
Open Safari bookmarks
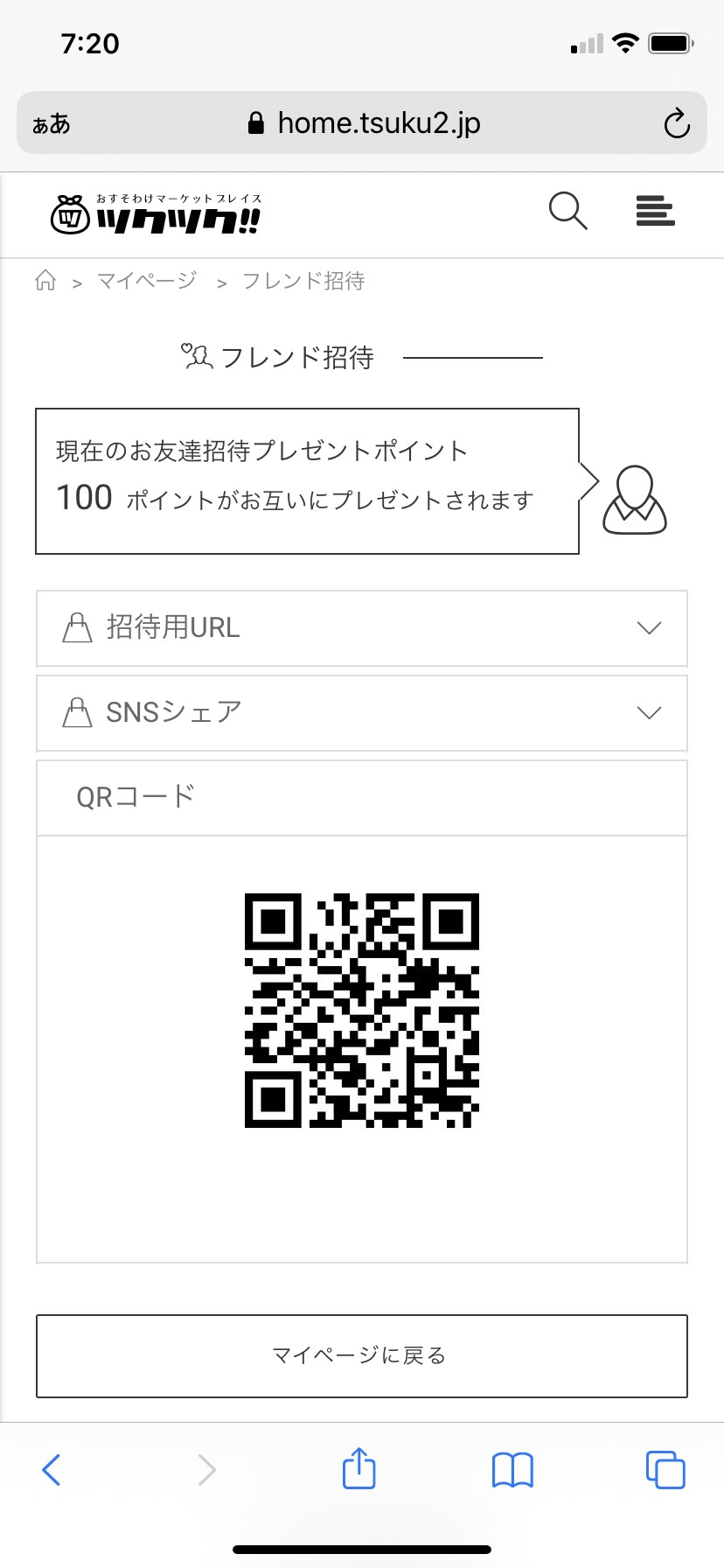pyautogui.click(x=512, y=1470)
